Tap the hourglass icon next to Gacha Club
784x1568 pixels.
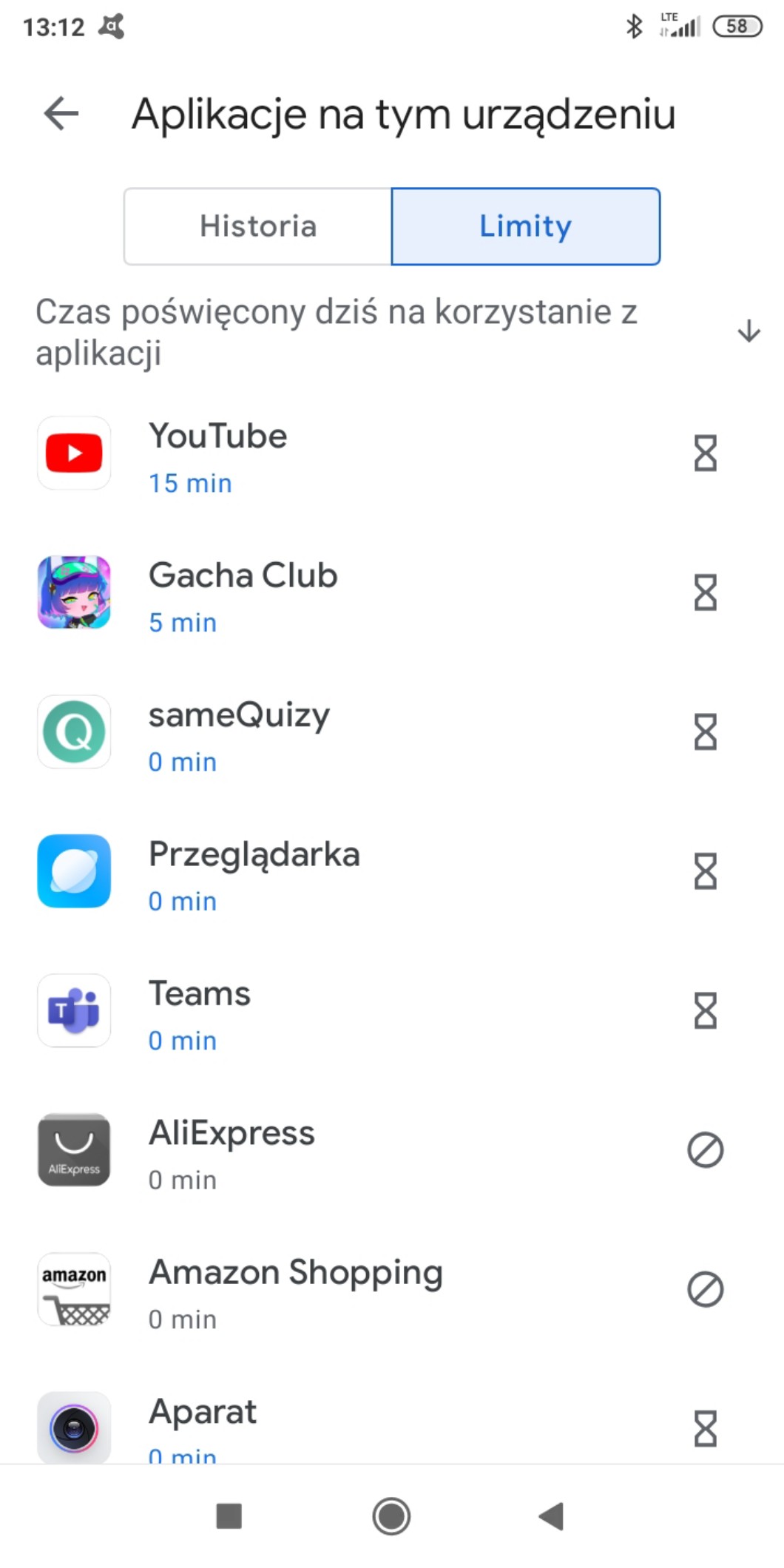tap(705, 592)
